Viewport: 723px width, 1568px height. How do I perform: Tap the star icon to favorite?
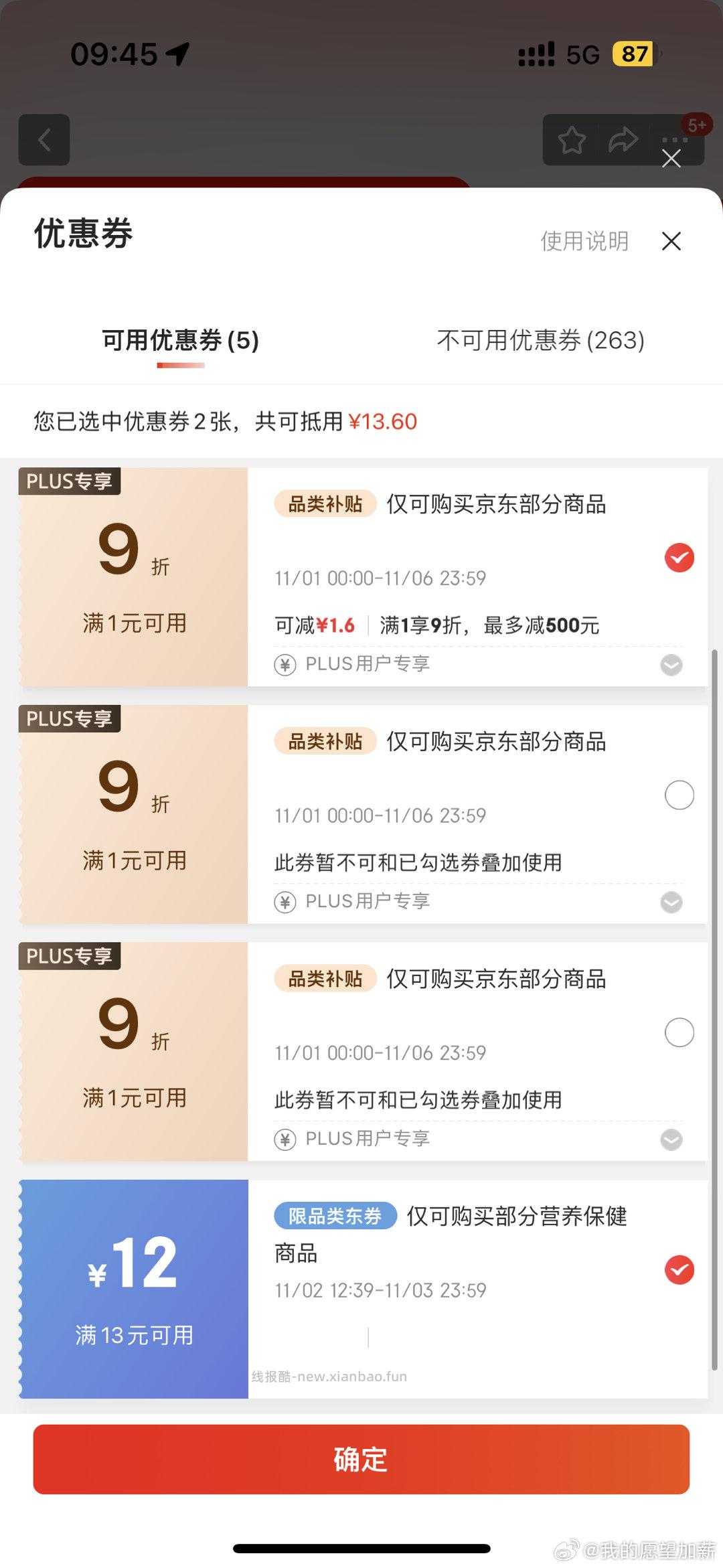click(572, 140)
